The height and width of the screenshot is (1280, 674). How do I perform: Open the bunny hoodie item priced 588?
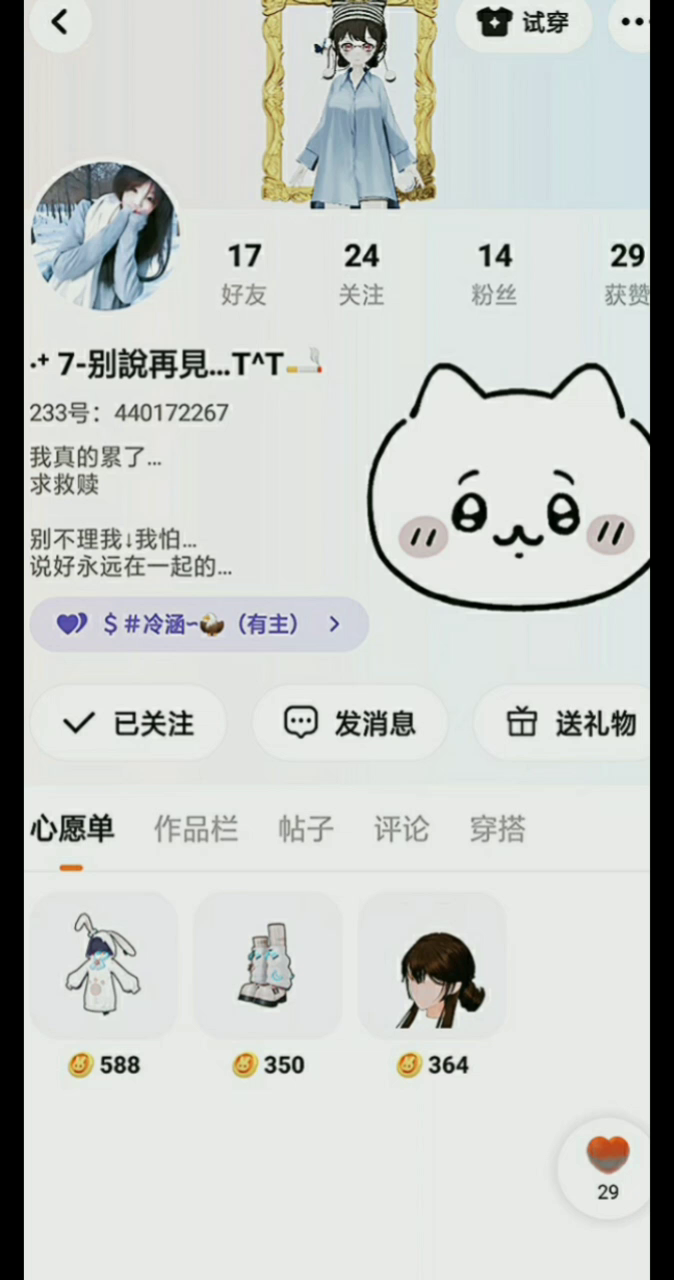coord(104,966)
